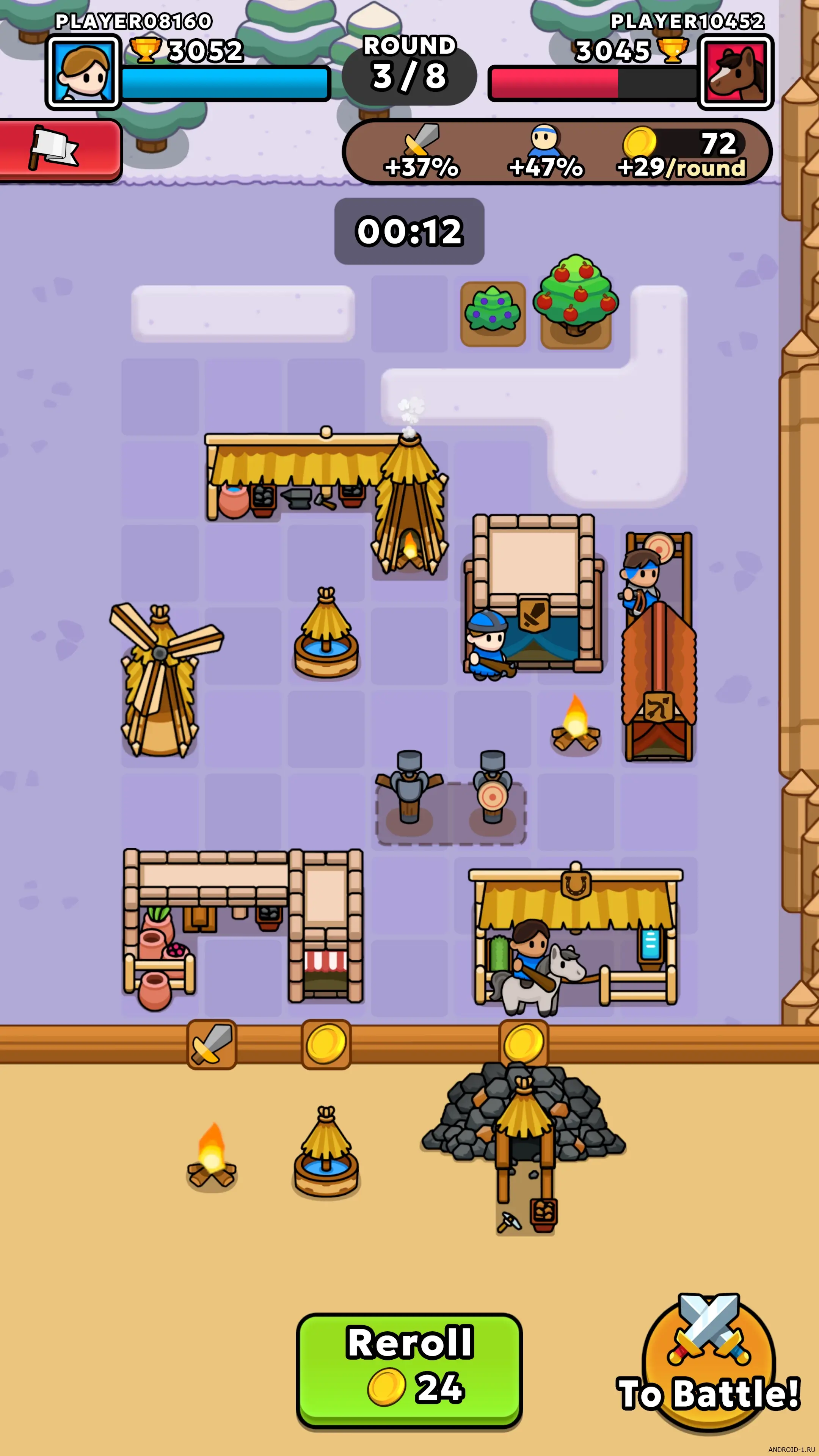819x1456 pixels.
Task: Open the PLAYER08160 profile avatar
Action: tap(84, 72)
